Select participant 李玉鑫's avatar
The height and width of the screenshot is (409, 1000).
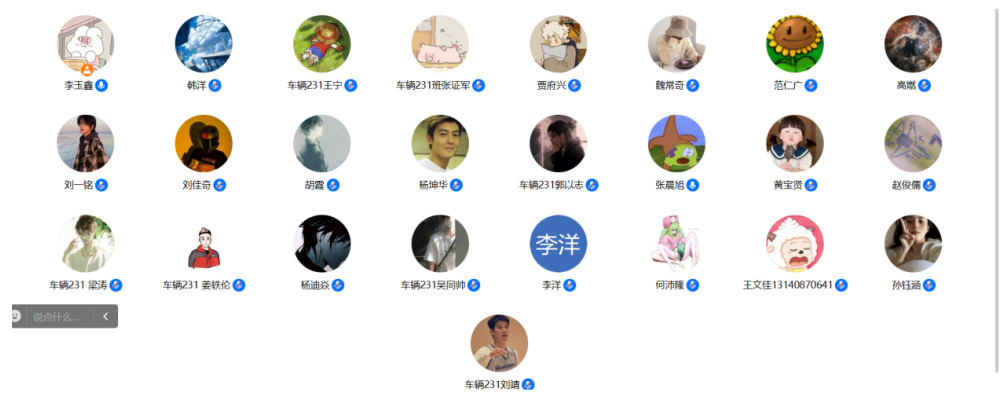pyautogui.click(x=86, y=44)
